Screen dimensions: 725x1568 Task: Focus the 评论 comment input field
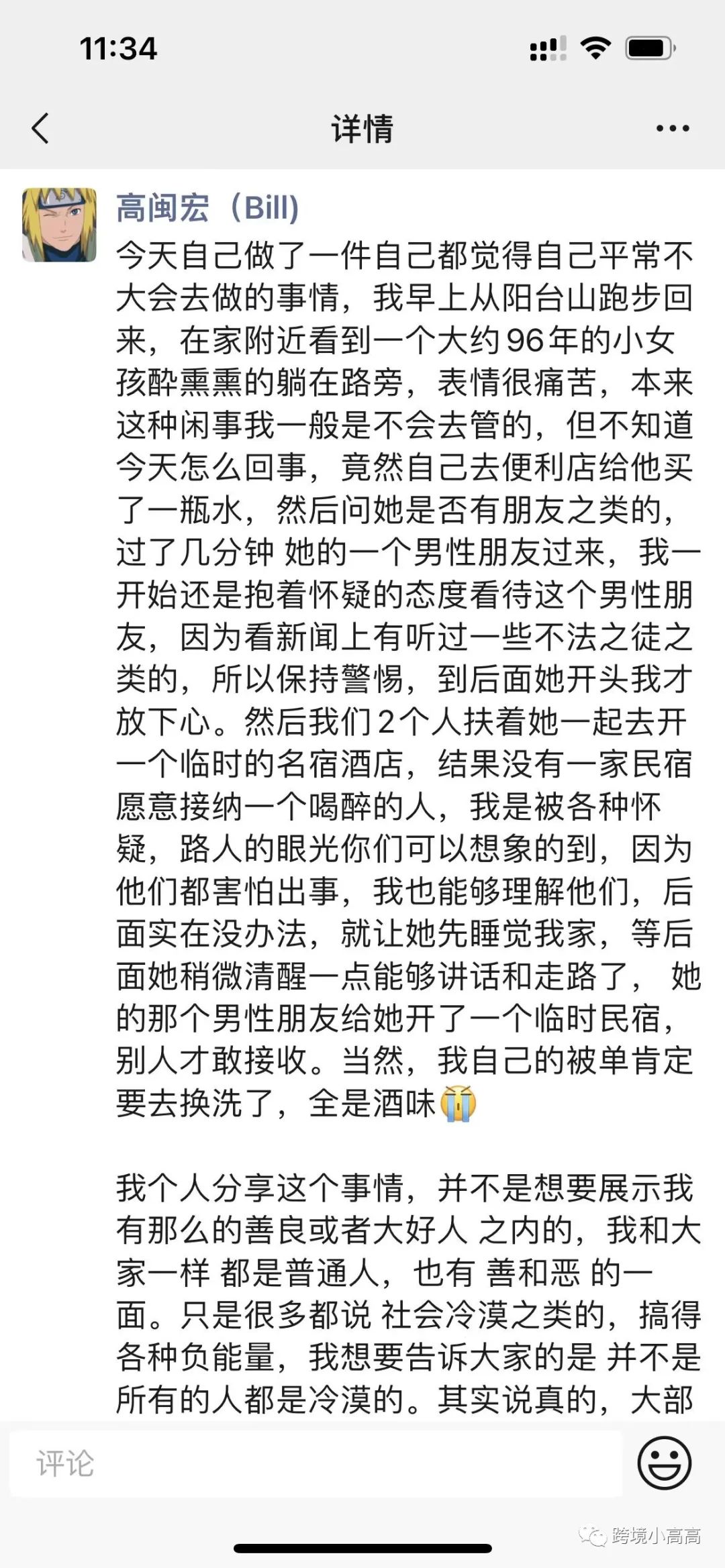pyautogui.click(x=316, y=1463)
